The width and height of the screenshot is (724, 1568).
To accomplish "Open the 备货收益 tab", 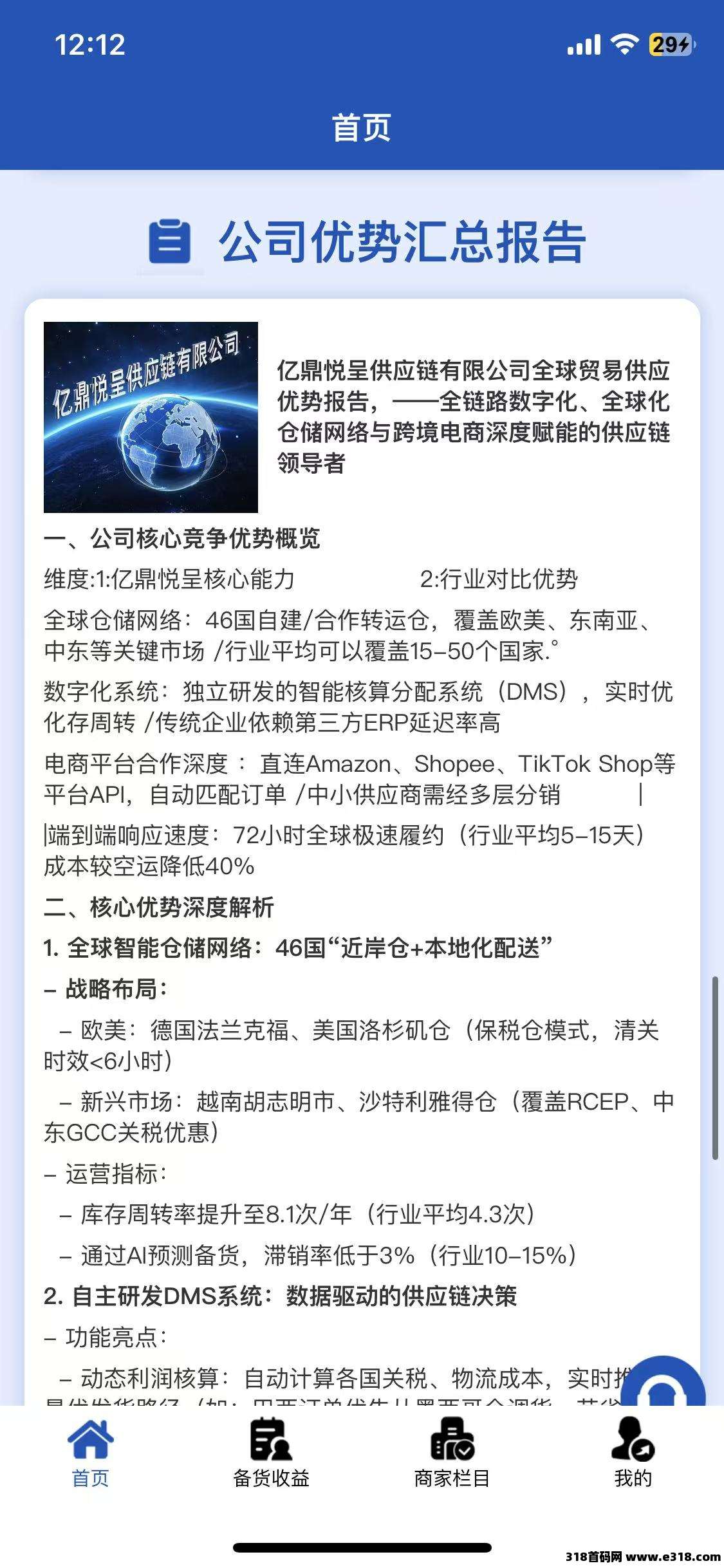I will pyautogui.click(x=271, y=1453).
